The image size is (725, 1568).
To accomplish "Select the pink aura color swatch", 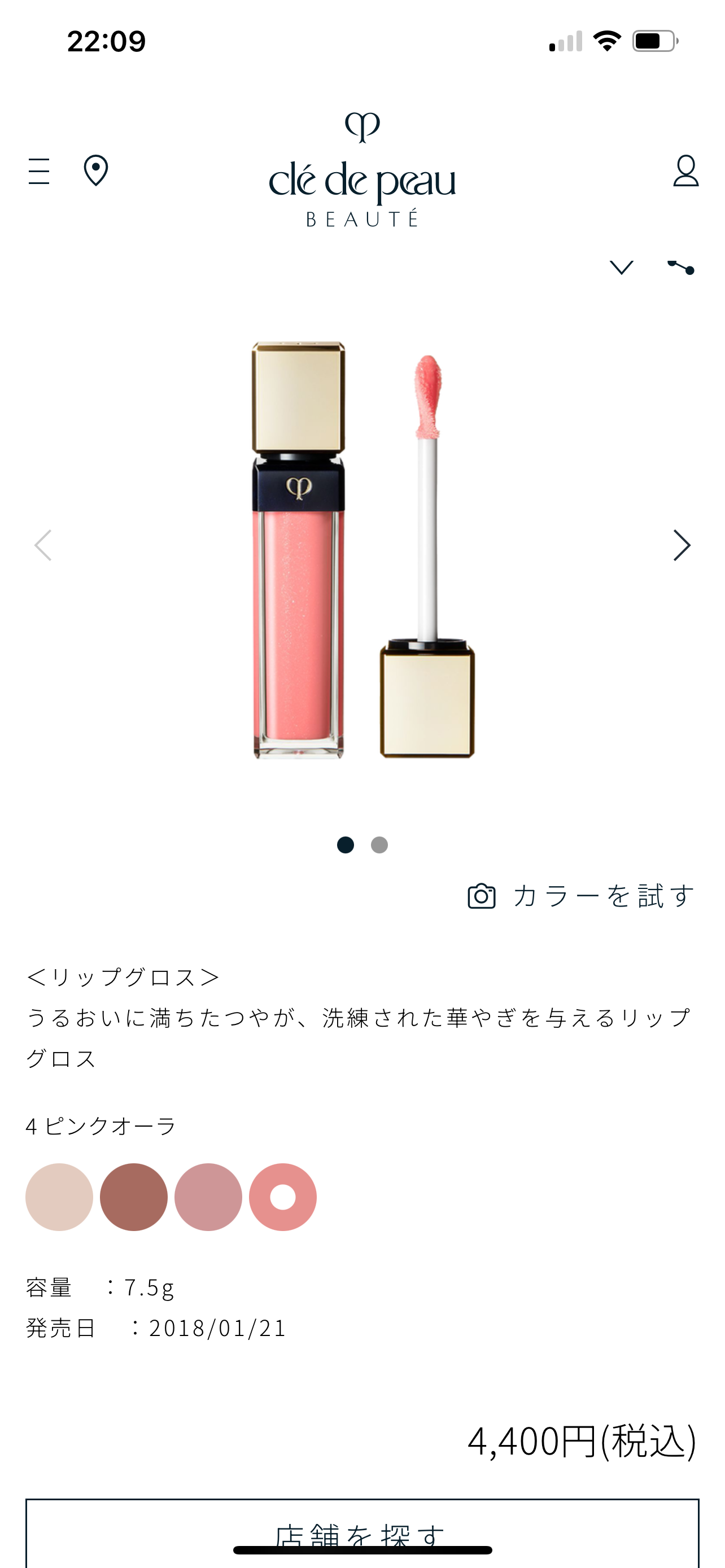I will click(282, 1197).
